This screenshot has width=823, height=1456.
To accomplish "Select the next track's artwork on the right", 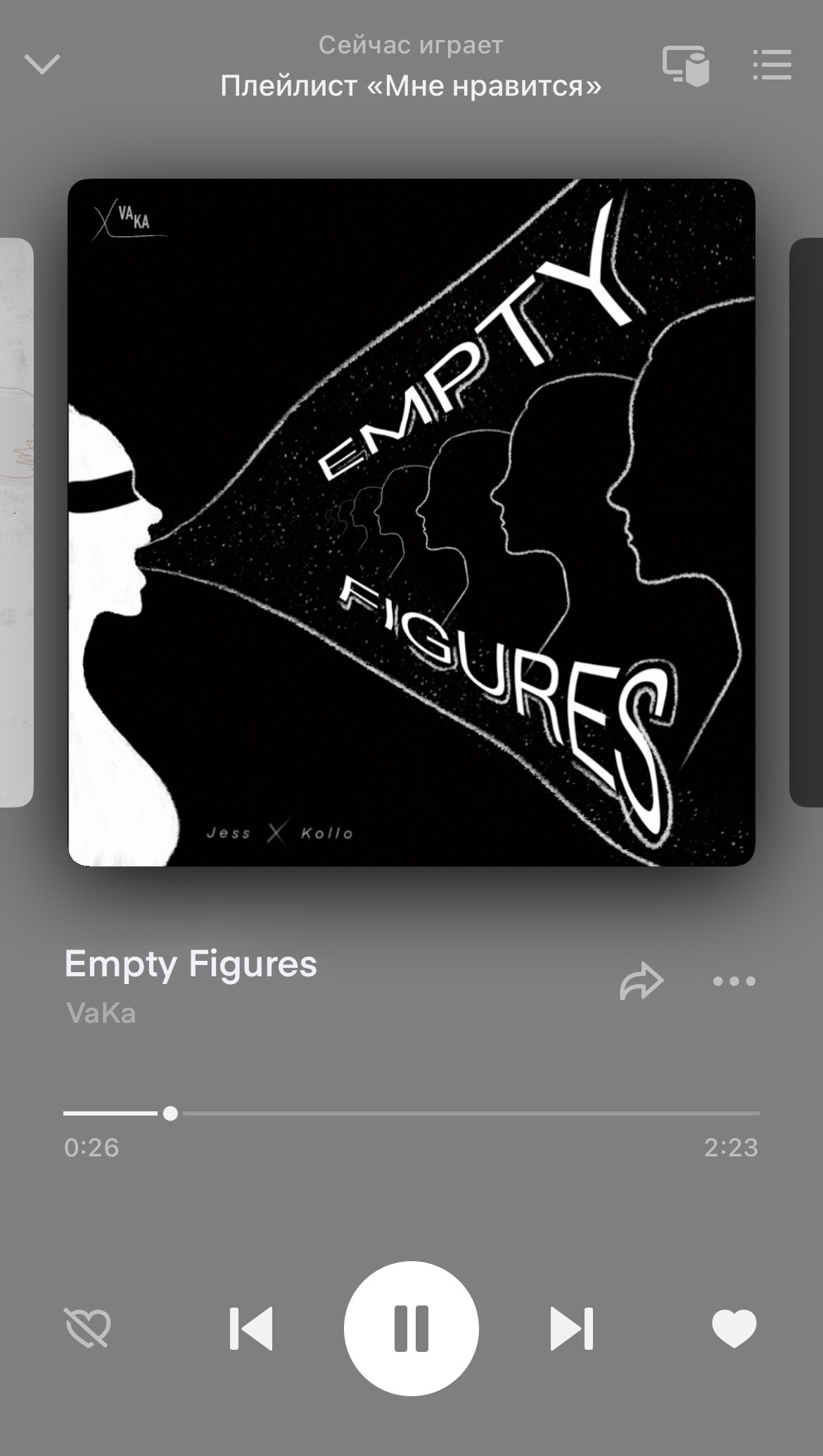I will click(808, 524).
